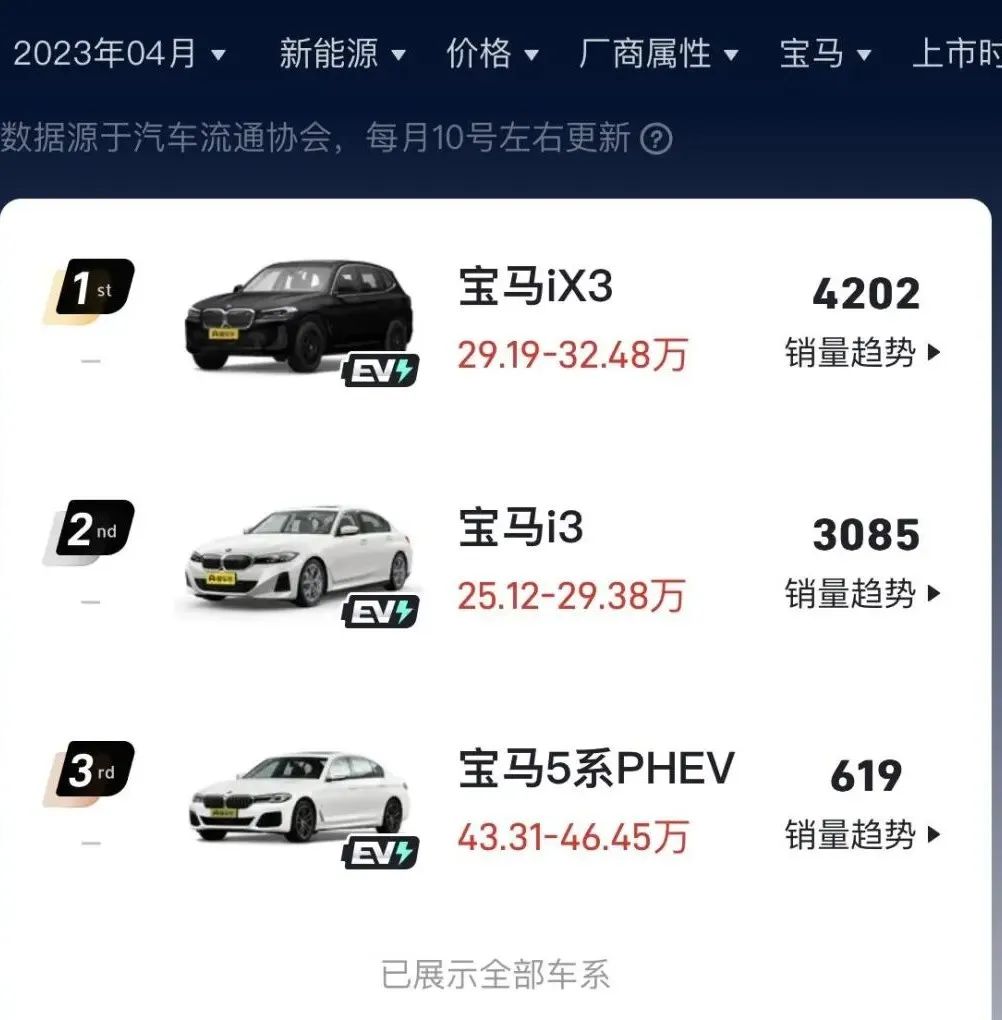Open the 宝马iX3 ranking entry
This screenshot has width=1002, height=1020.
pos(535,287)
